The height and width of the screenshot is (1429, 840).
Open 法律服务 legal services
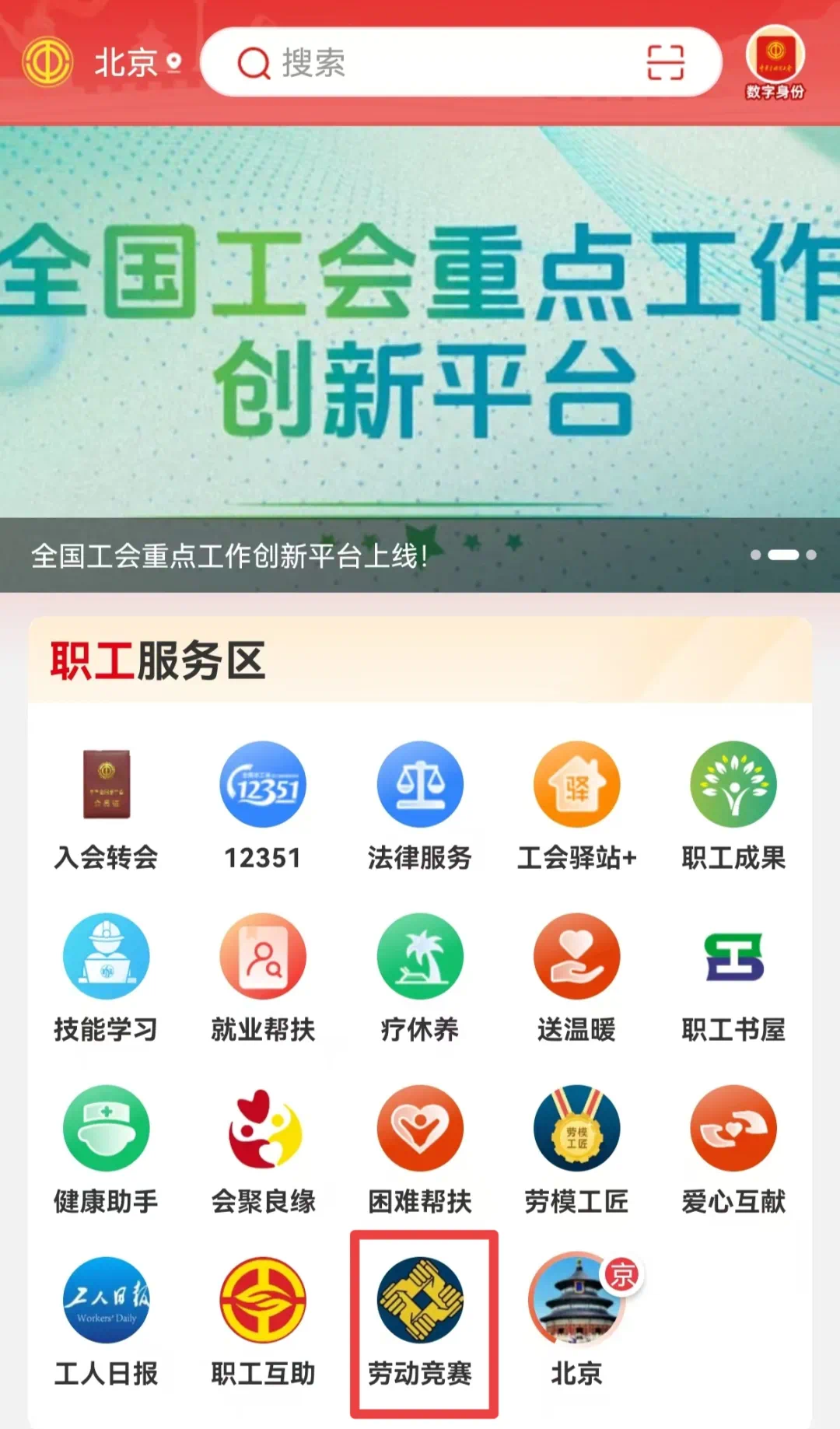[420, 806]
